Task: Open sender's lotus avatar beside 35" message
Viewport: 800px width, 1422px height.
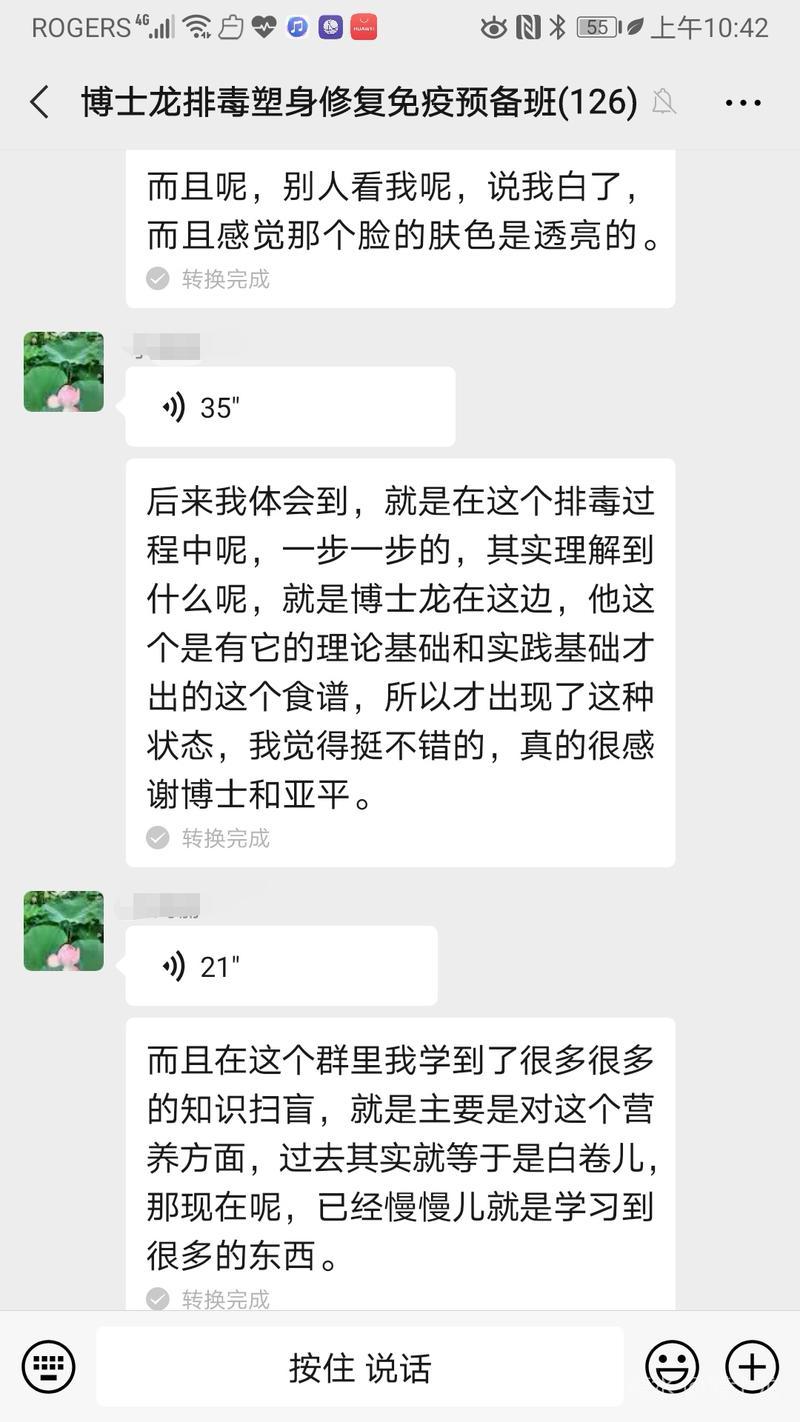Action: (64, 372)
